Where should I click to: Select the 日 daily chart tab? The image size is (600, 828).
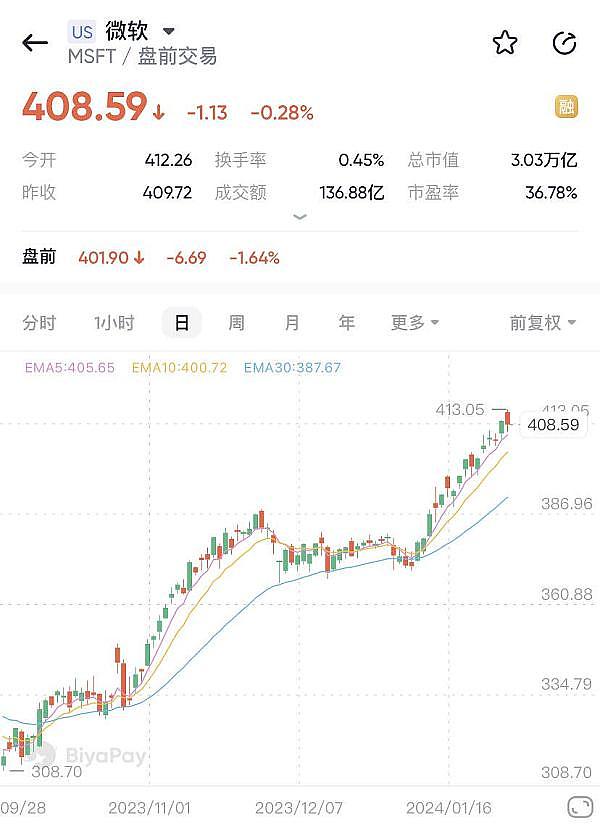coord(181,323)
